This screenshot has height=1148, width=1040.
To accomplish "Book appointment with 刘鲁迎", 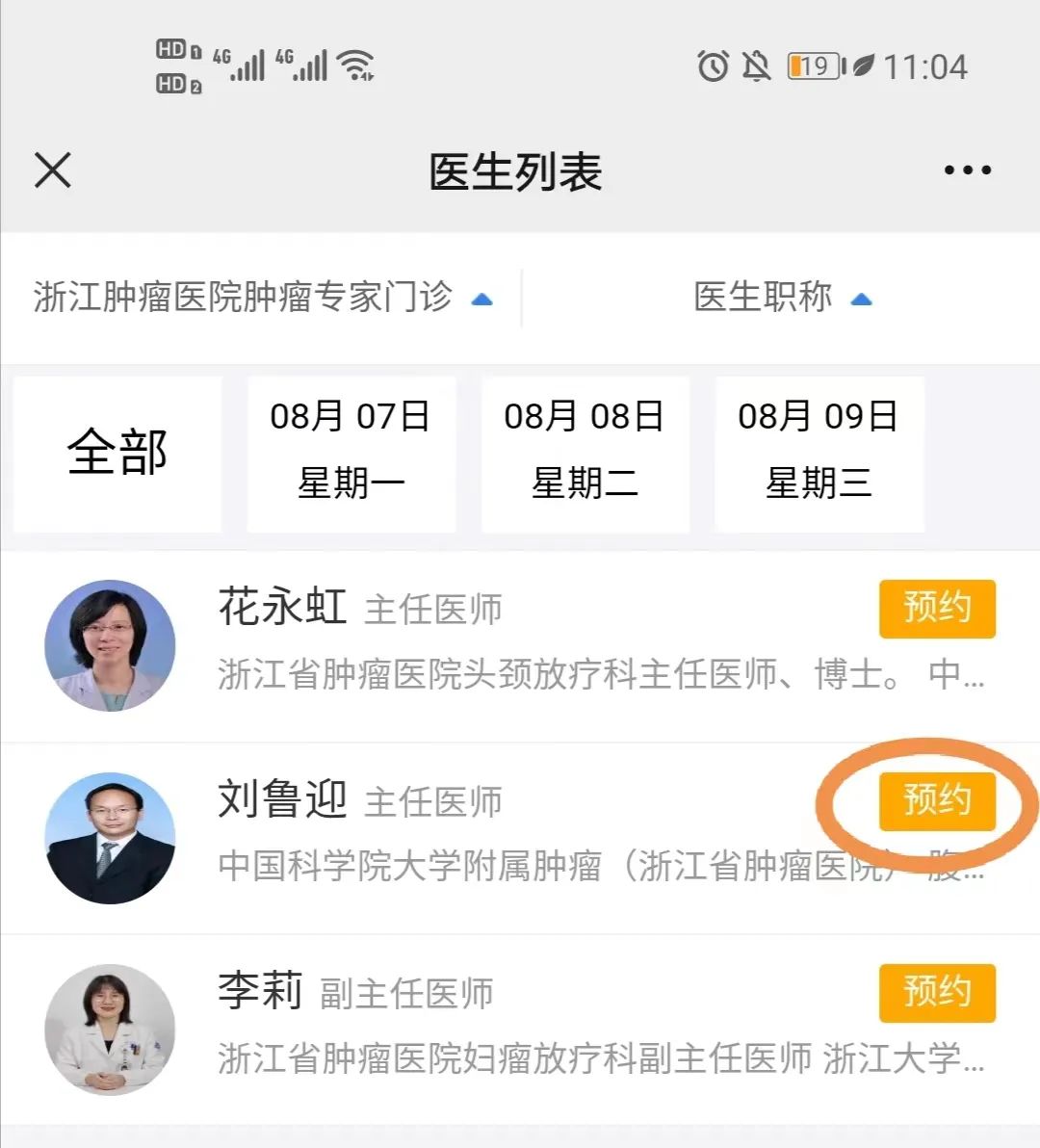I will click(x=936, y=800).
